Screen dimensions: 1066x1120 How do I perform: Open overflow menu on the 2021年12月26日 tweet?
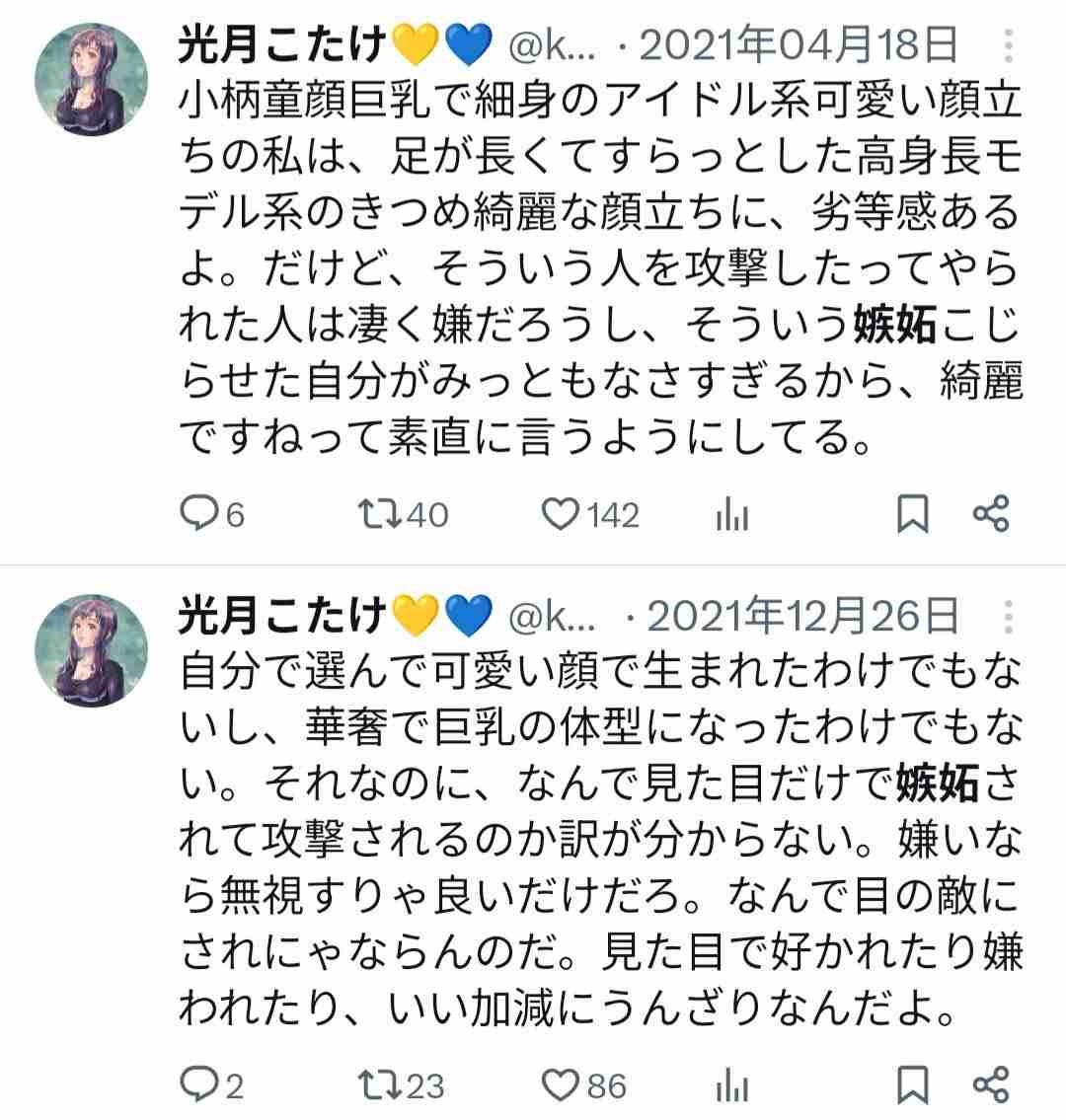[x=1008, y=618]
